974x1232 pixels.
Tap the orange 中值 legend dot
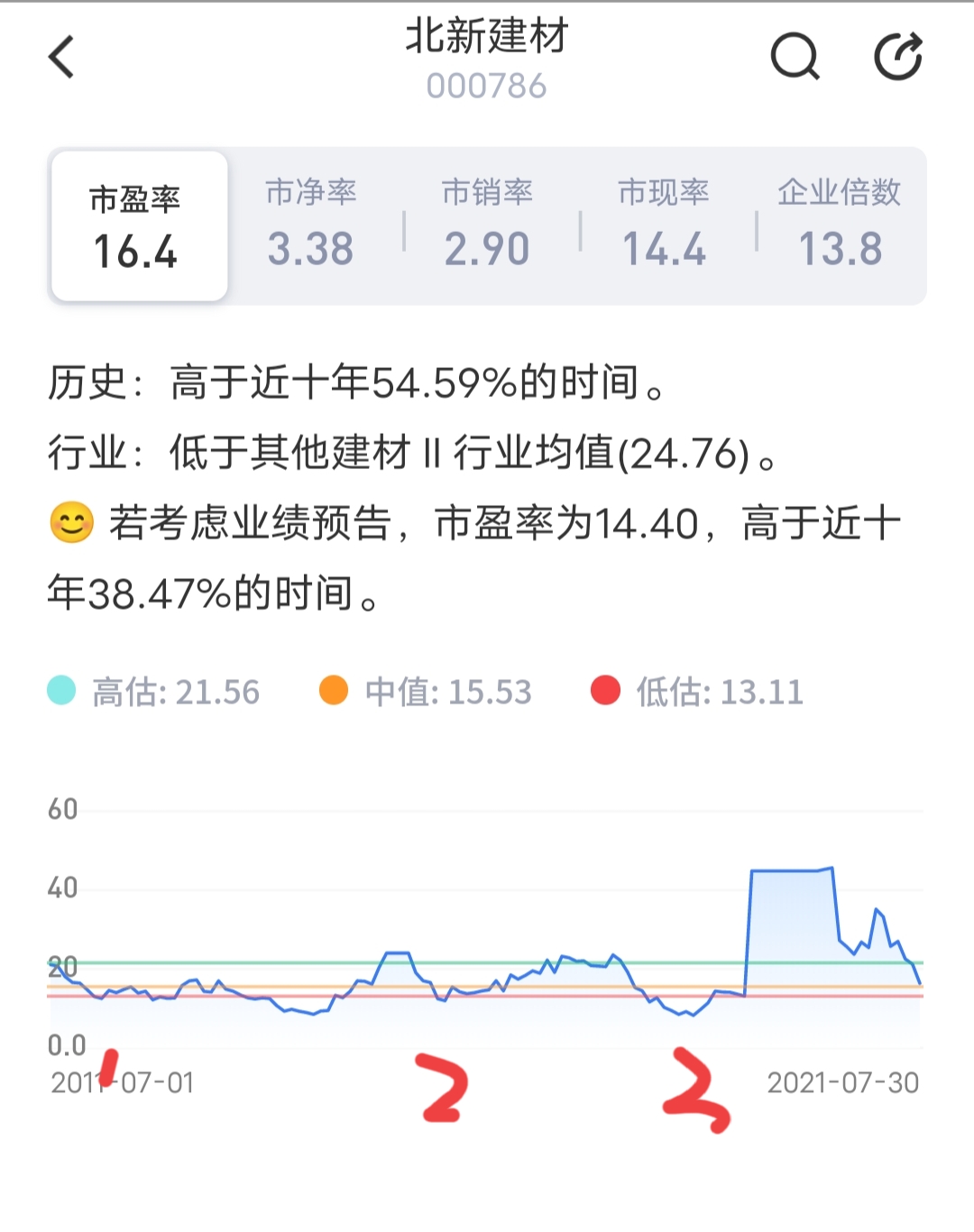point(333,690)
